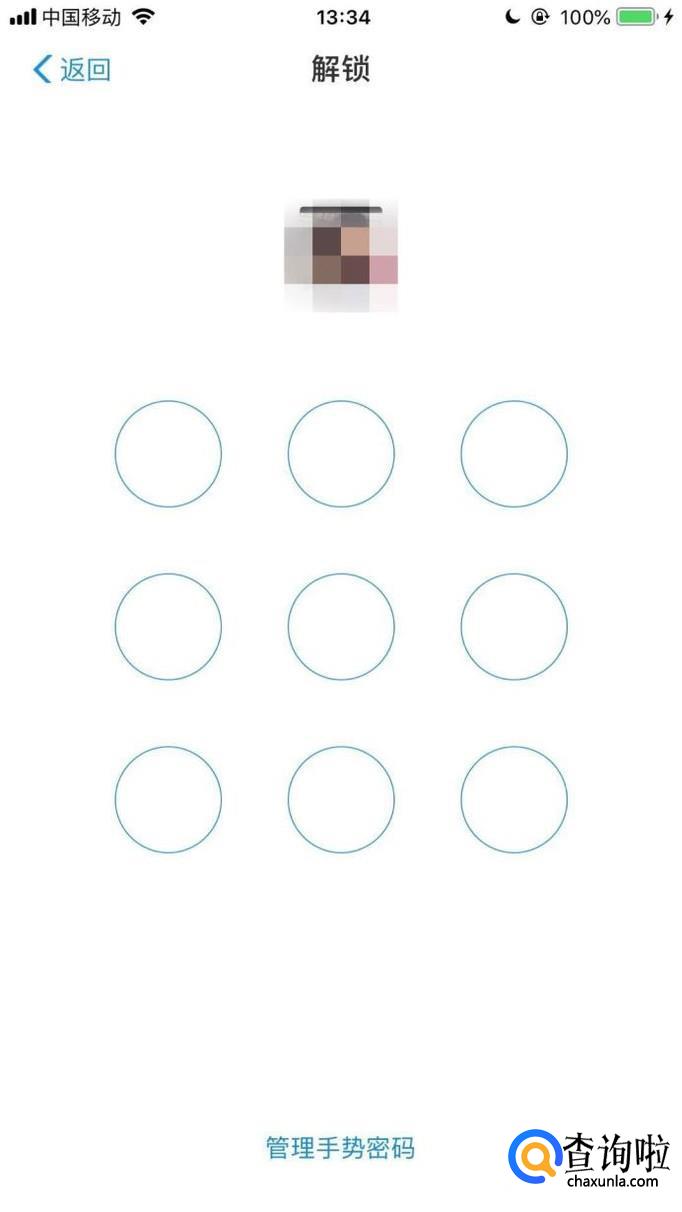Tap the bottom-right pattern circle
This screenshot has height=1212, width=682.
[514, 800]
